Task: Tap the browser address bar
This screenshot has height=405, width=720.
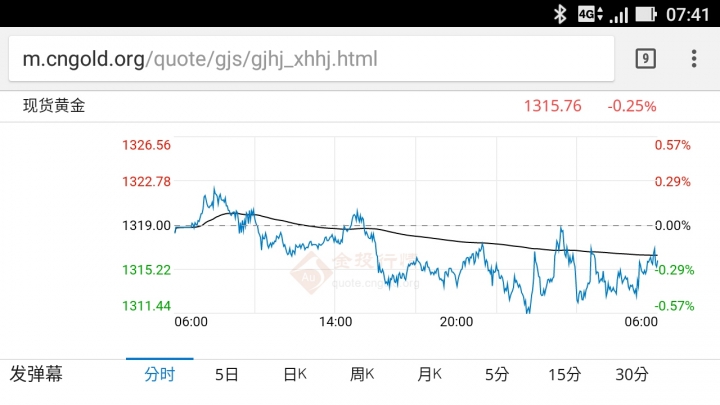Action: click(x=310, y=59)
